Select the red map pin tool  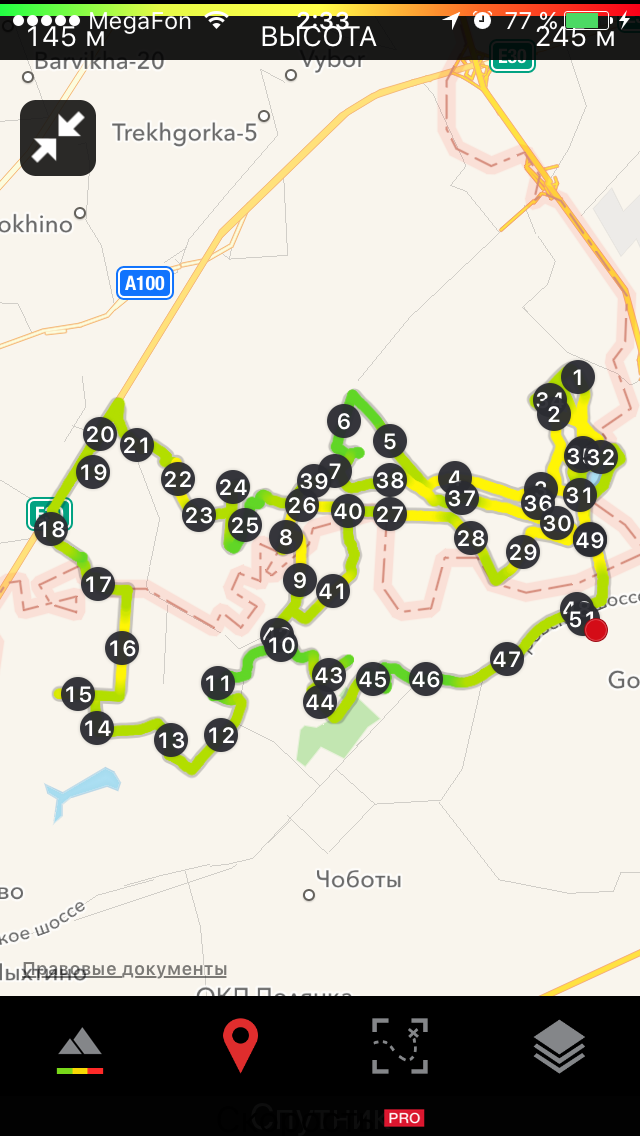pos(240,1046)
